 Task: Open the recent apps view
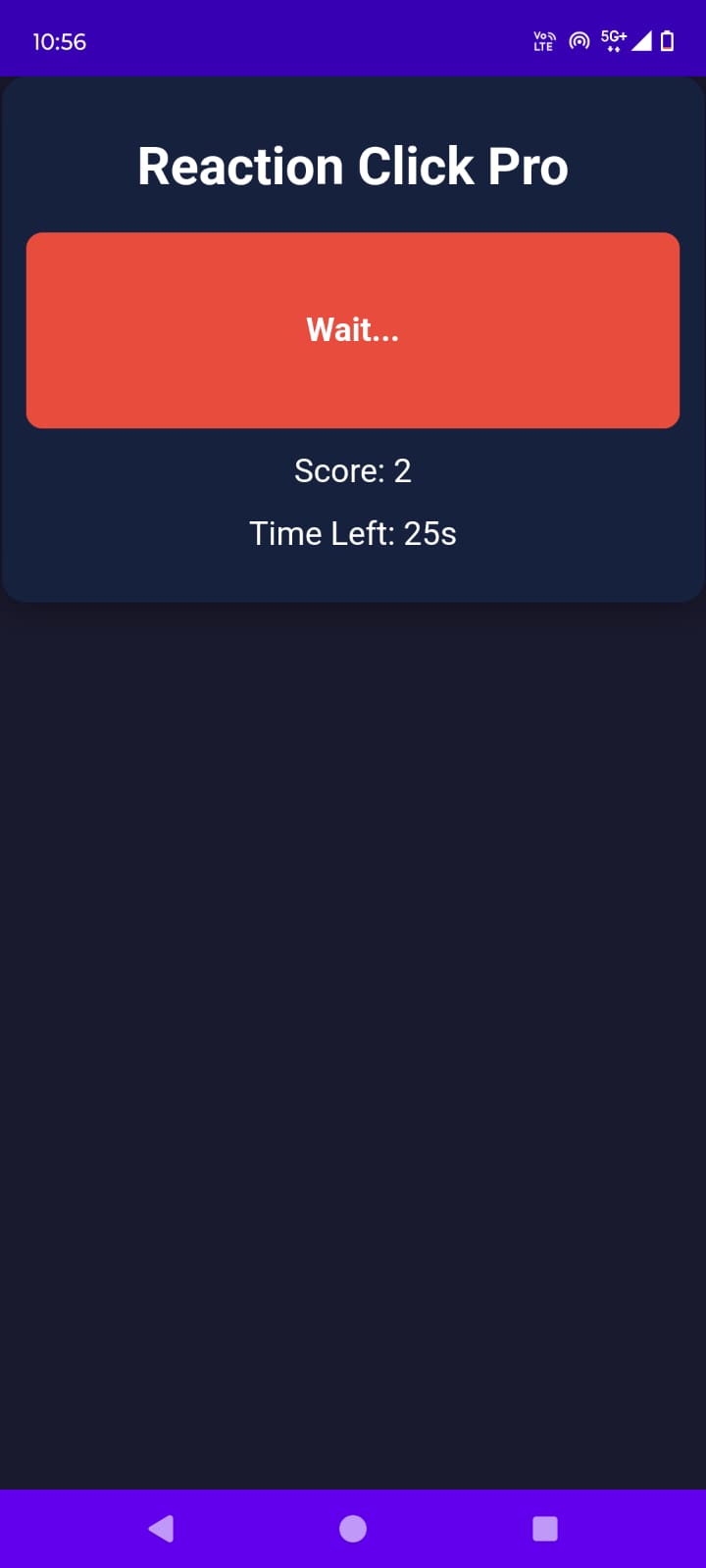click(544, 1529)
